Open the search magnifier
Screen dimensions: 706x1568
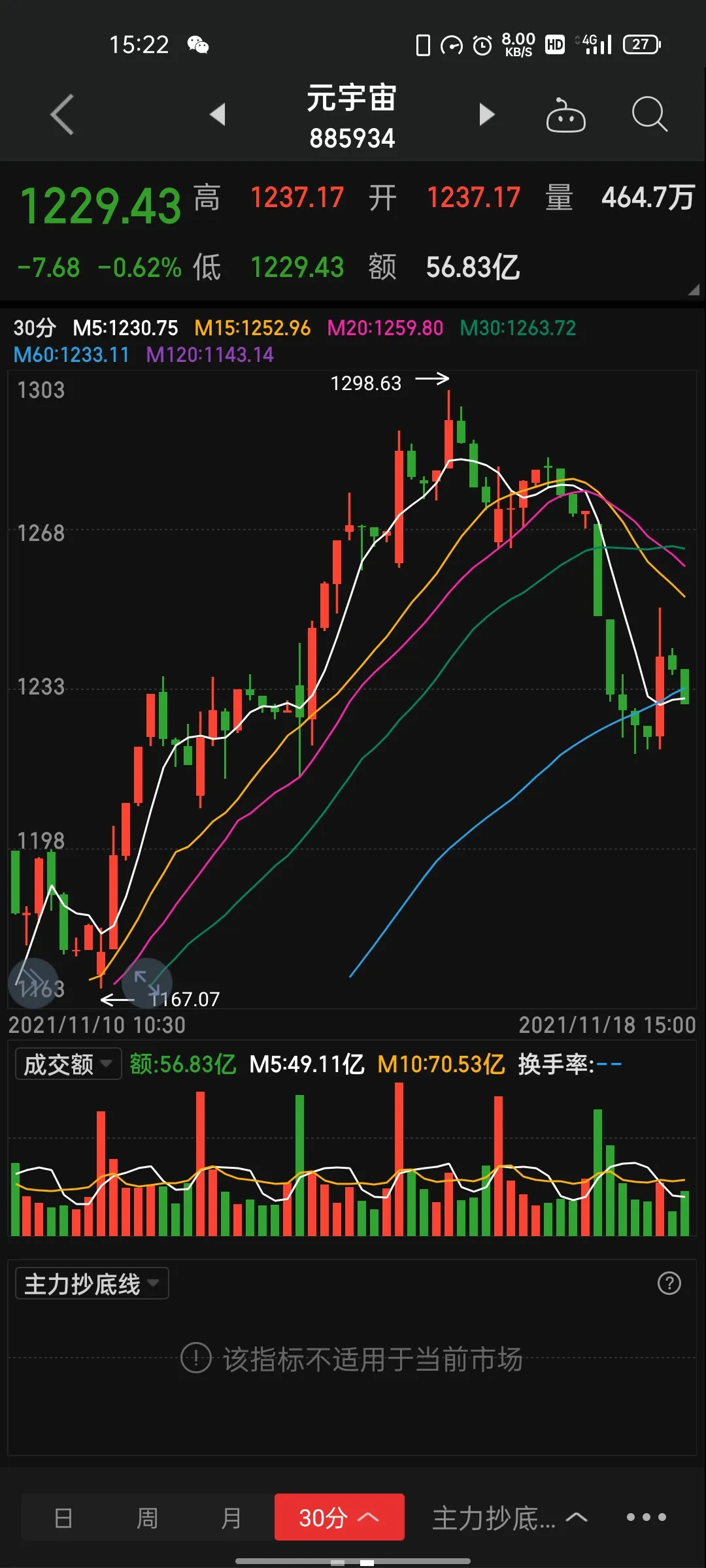[649, 115]
